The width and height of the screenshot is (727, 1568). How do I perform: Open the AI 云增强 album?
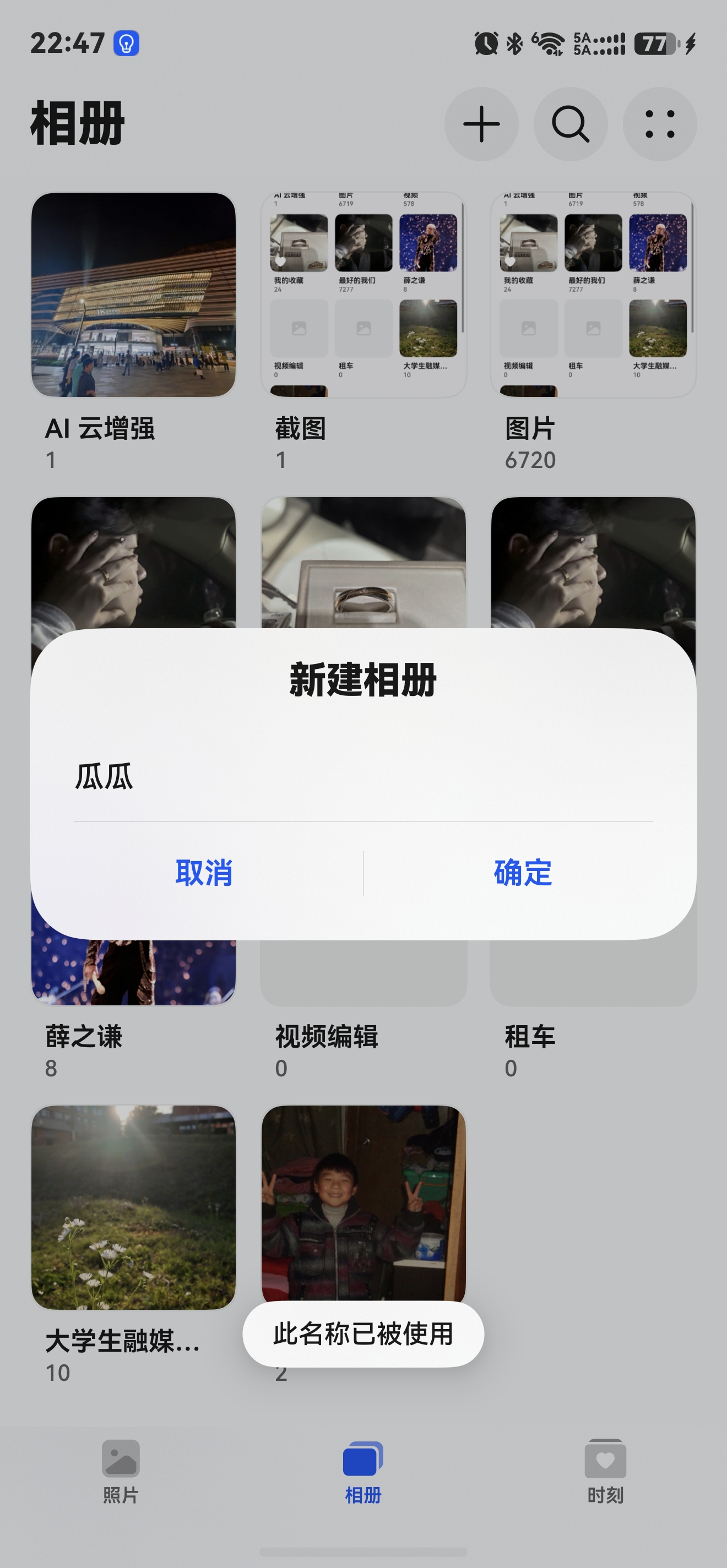(133, 295)
